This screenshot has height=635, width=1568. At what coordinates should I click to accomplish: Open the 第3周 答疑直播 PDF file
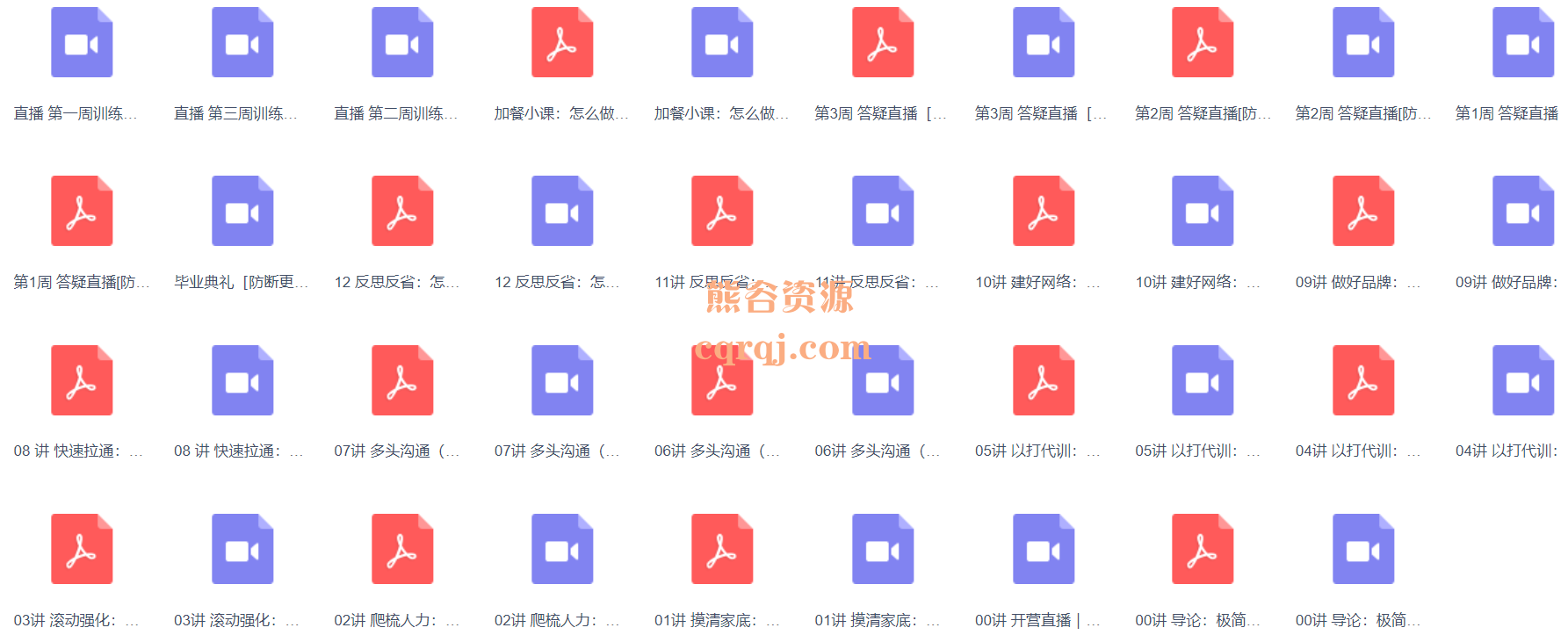883,43
